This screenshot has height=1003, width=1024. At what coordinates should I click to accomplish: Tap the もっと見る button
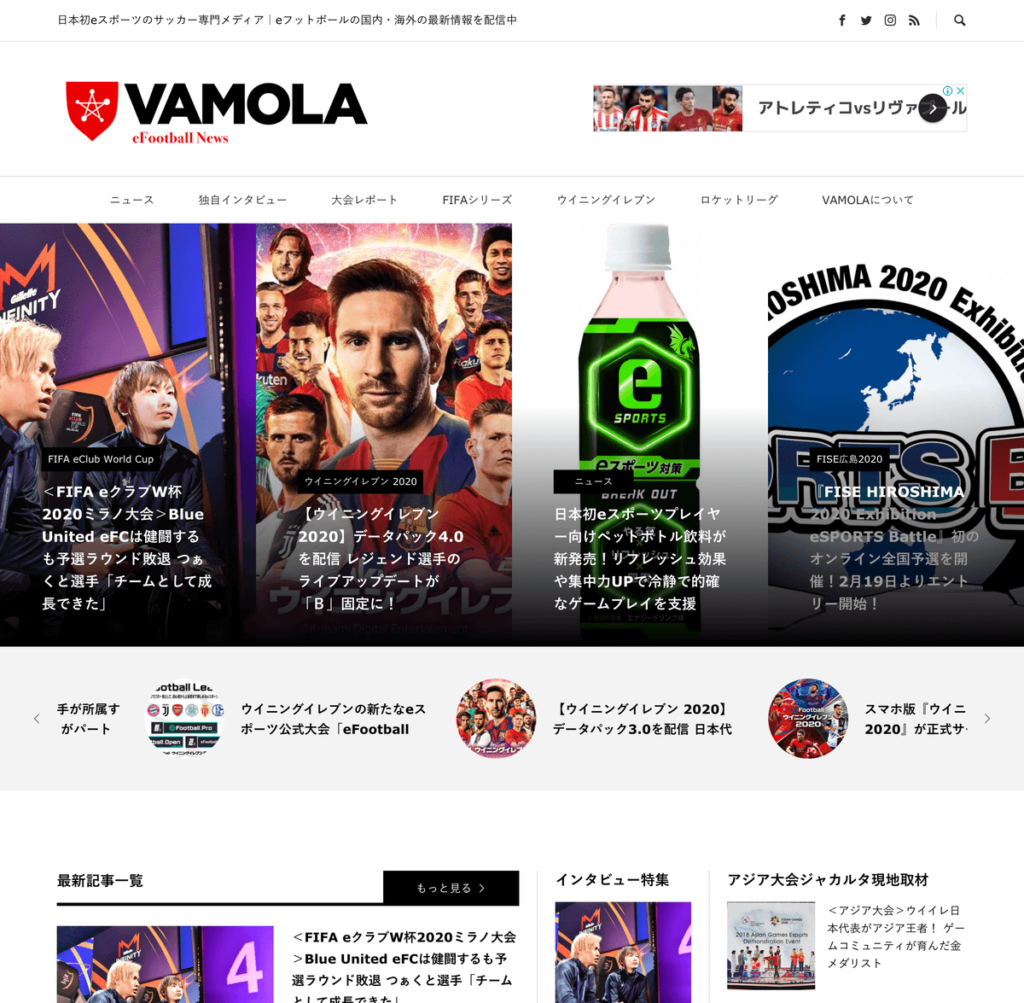point(450,887)
